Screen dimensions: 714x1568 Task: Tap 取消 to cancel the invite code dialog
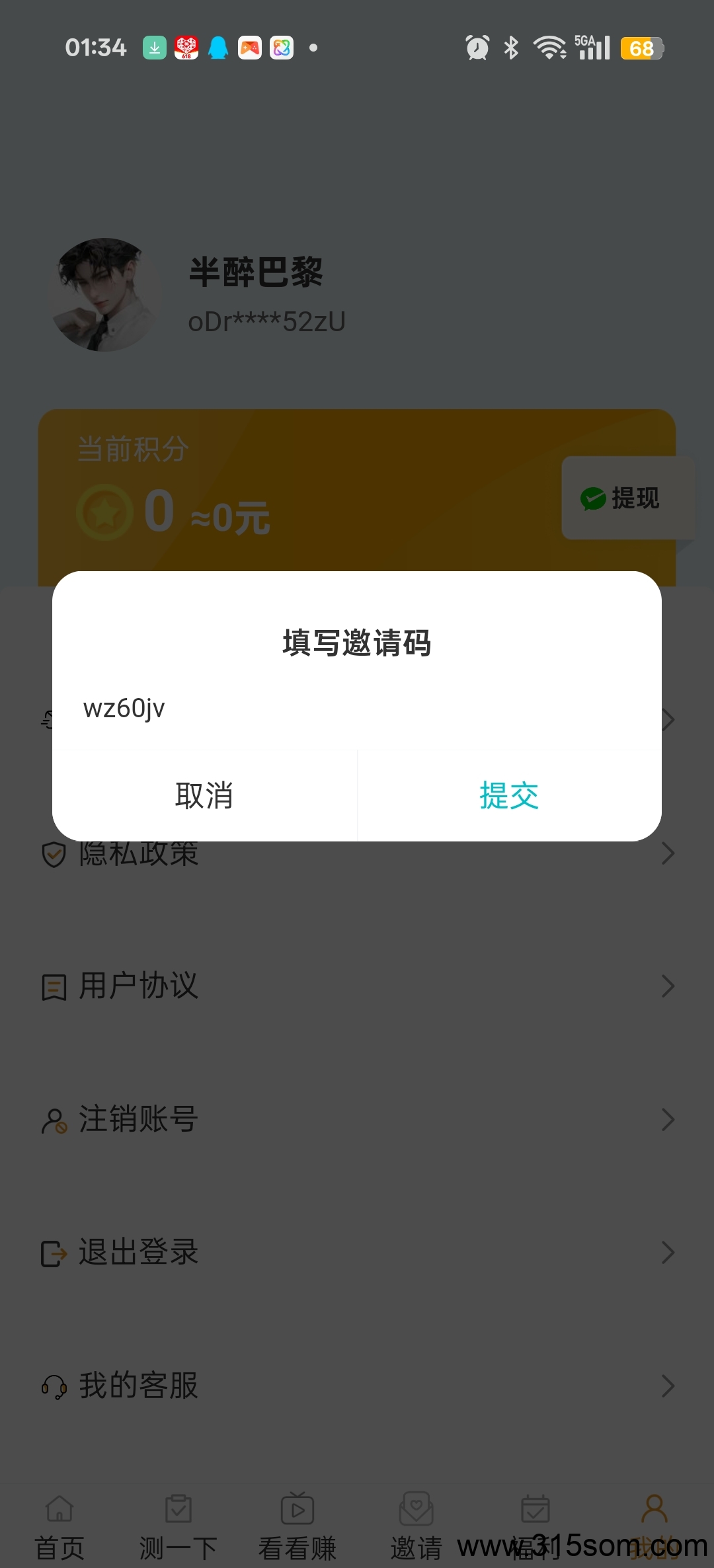[204, 795]
